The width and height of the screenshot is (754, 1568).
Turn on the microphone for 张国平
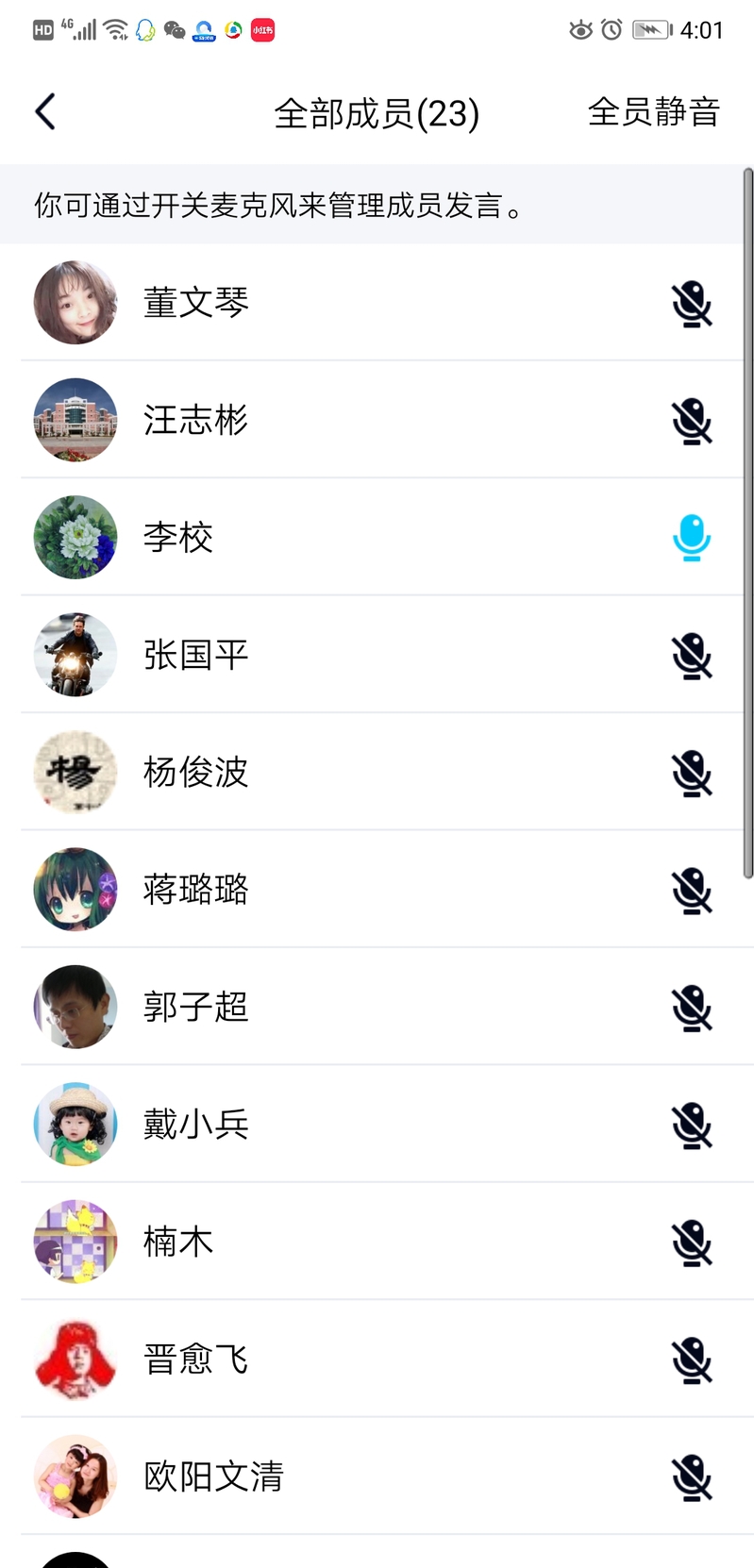(692, 656)
